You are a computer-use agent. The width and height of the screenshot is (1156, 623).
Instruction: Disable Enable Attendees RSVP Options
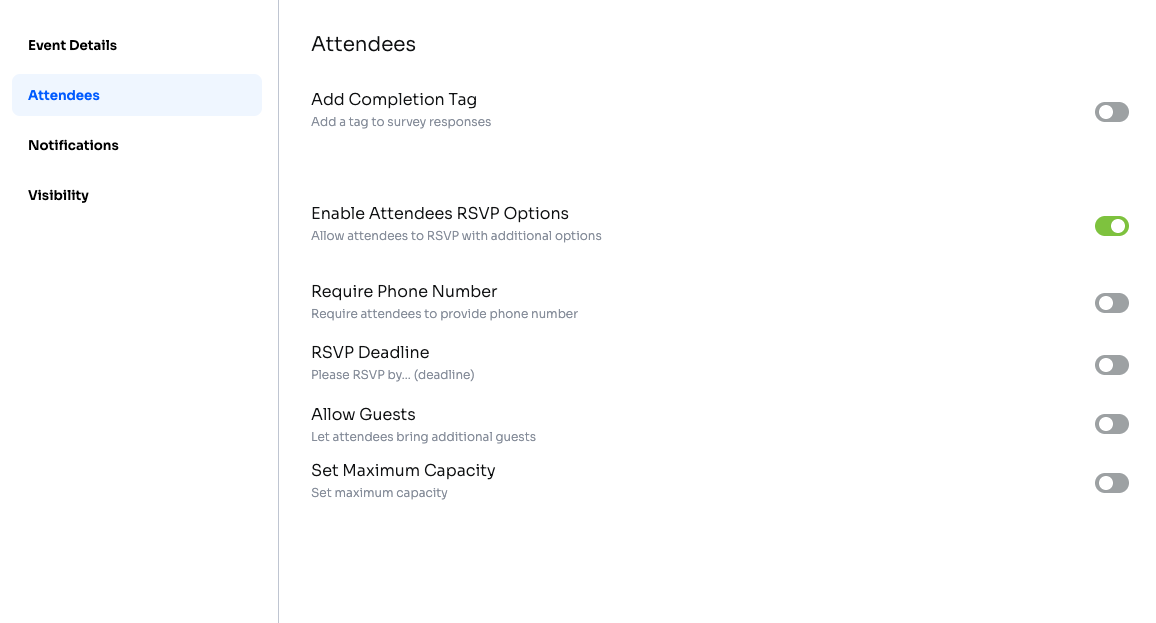pyautogui.click(x=1111, y=226)
